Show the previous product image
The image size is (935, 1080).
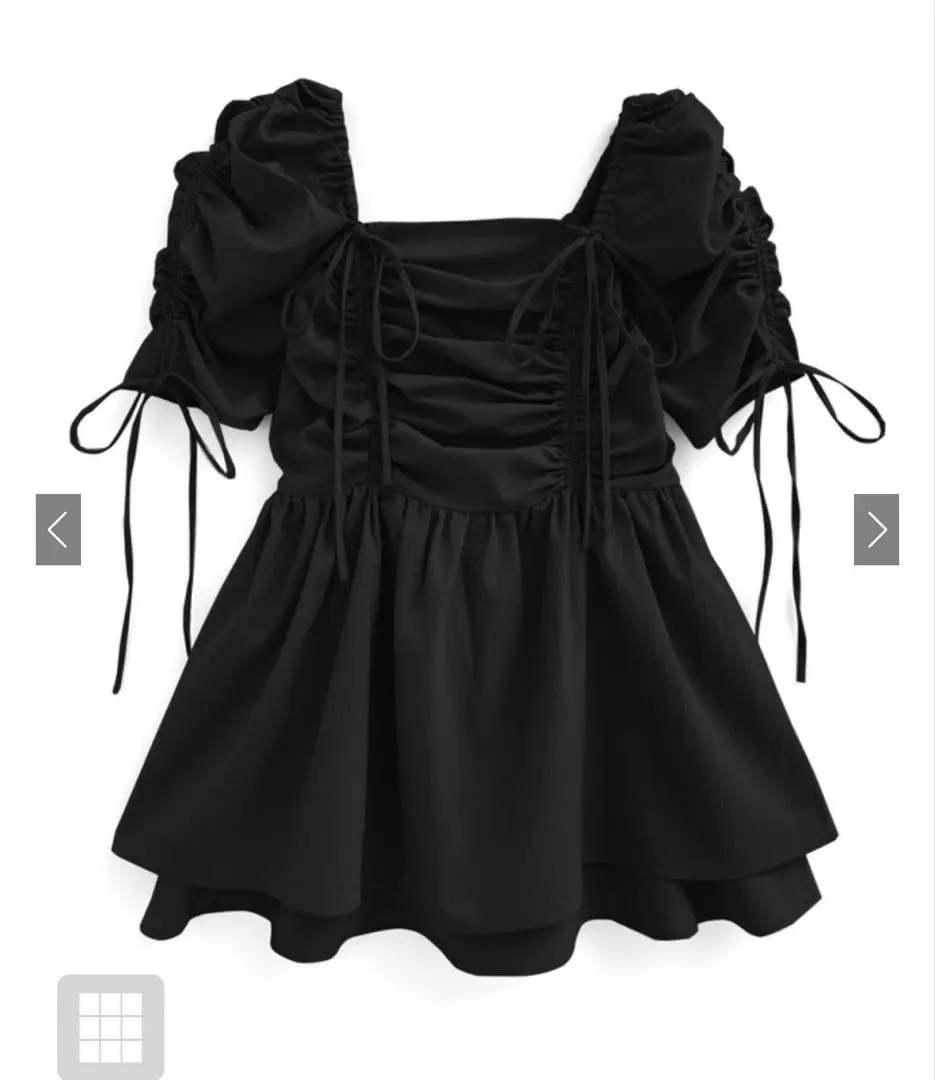pos(58,529)
